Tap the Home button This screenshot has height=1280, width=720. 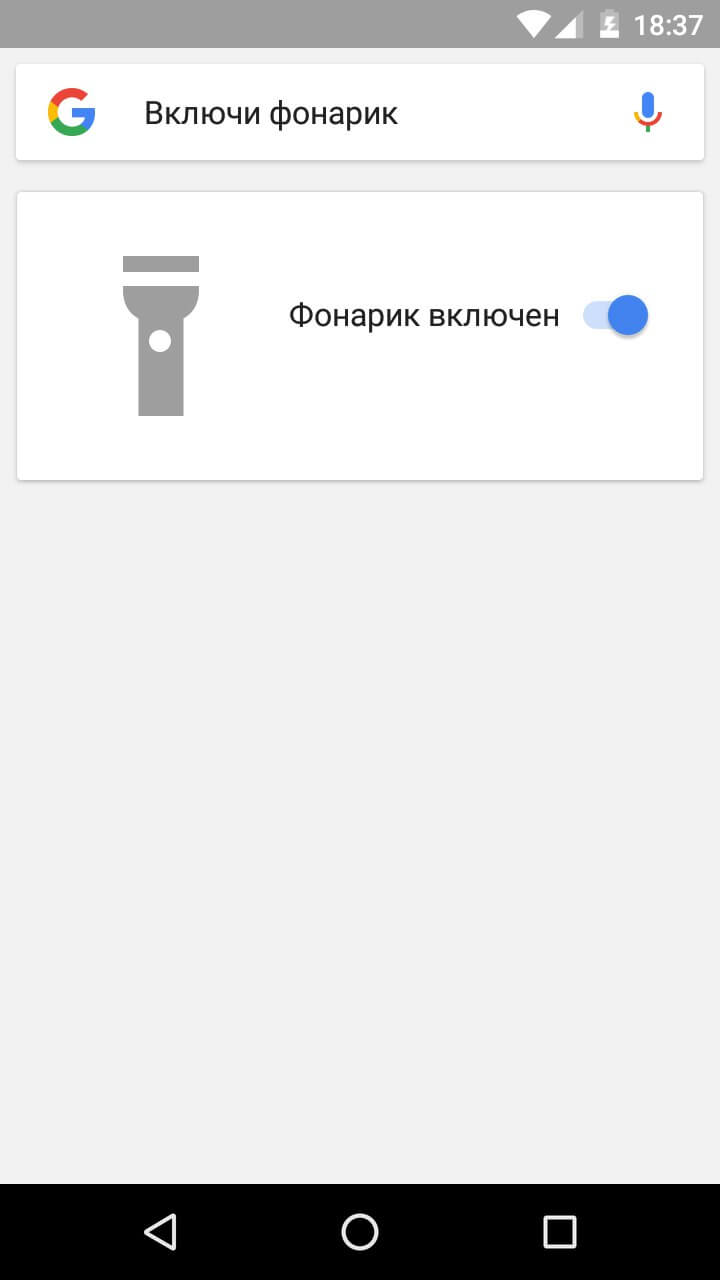click(360, 1232)
